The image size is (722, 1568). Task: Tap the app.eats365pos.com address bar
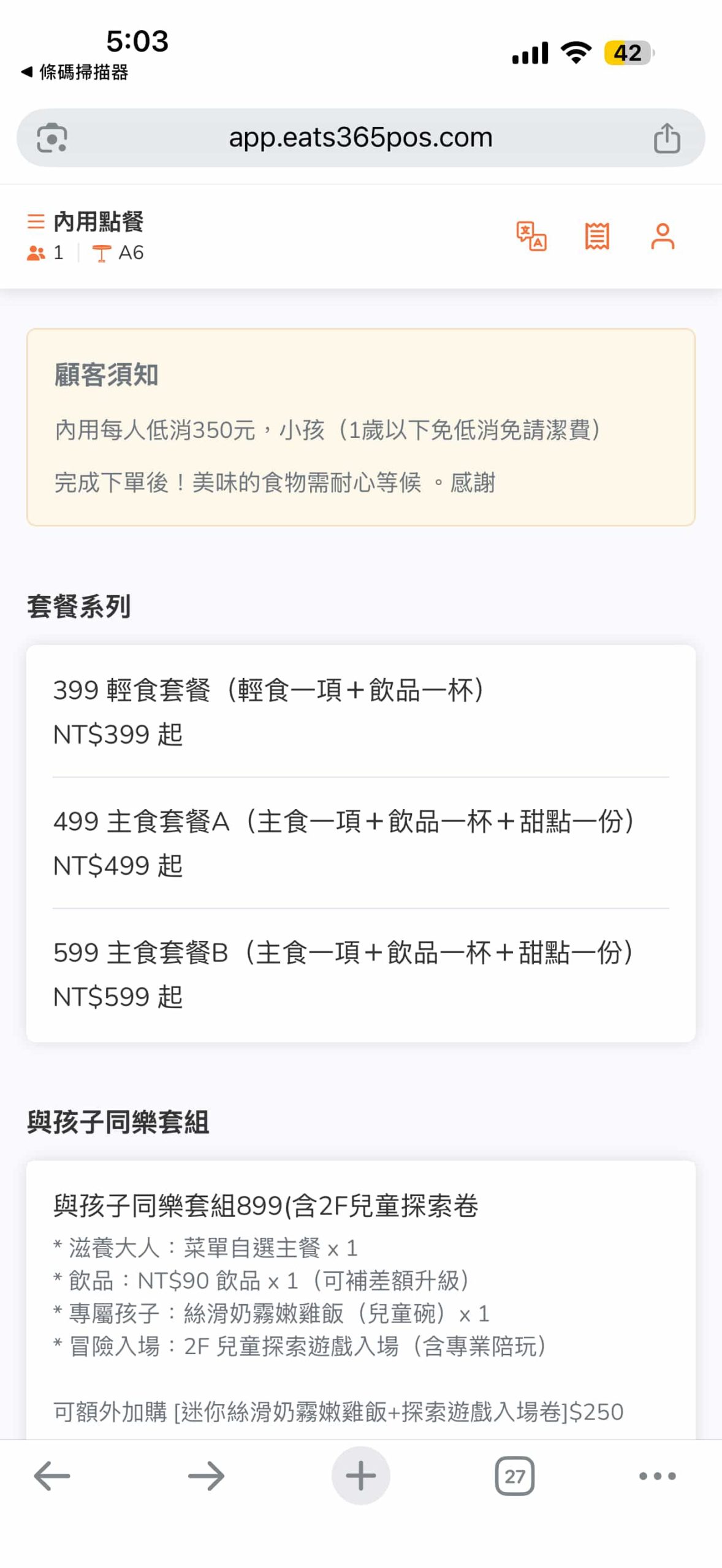point(360,138)
